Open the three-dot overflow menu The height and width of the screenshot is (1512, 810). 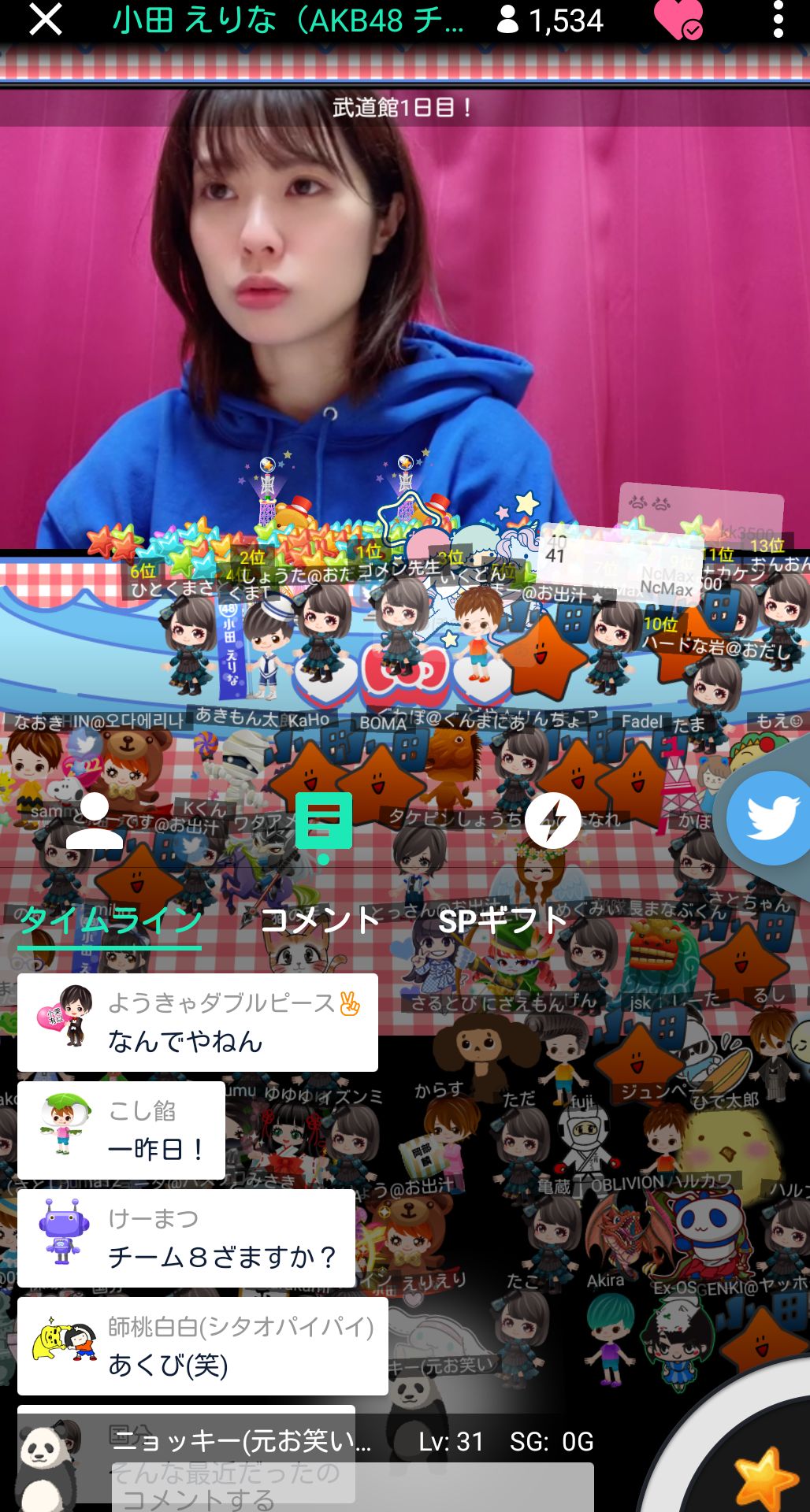778,20
